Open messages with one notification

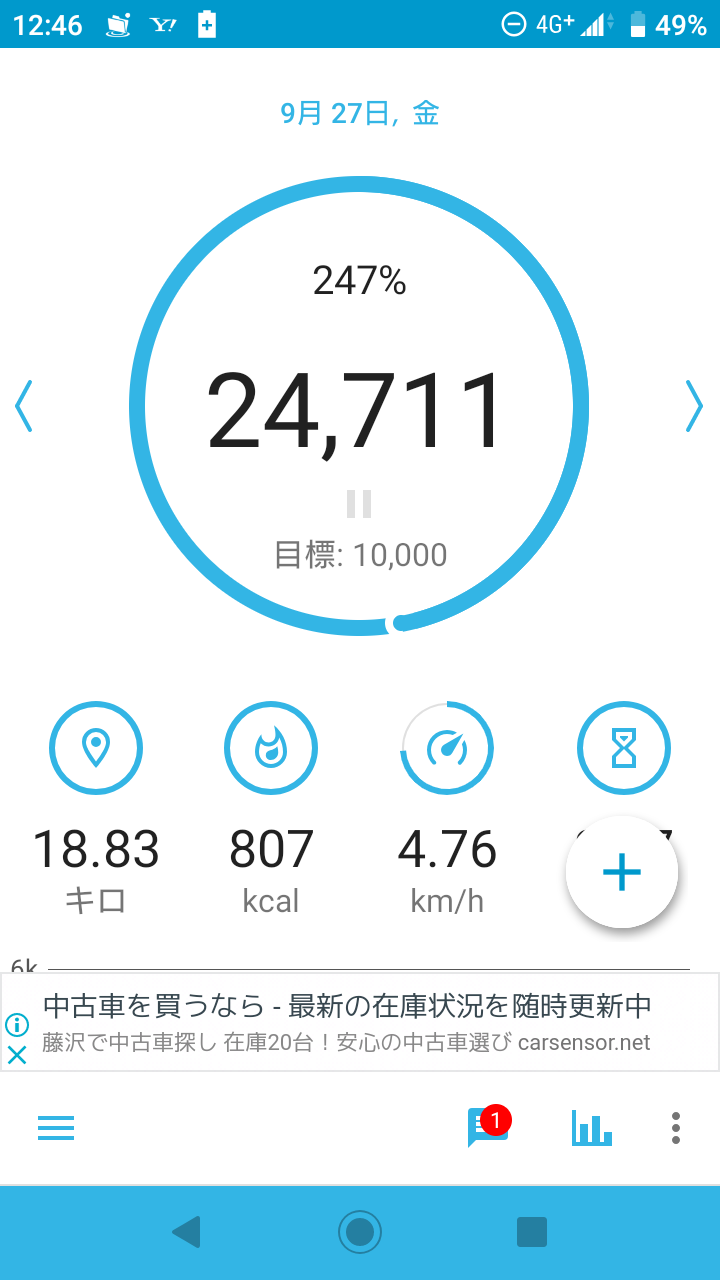pyautogui.click(x=487, y=1128)
